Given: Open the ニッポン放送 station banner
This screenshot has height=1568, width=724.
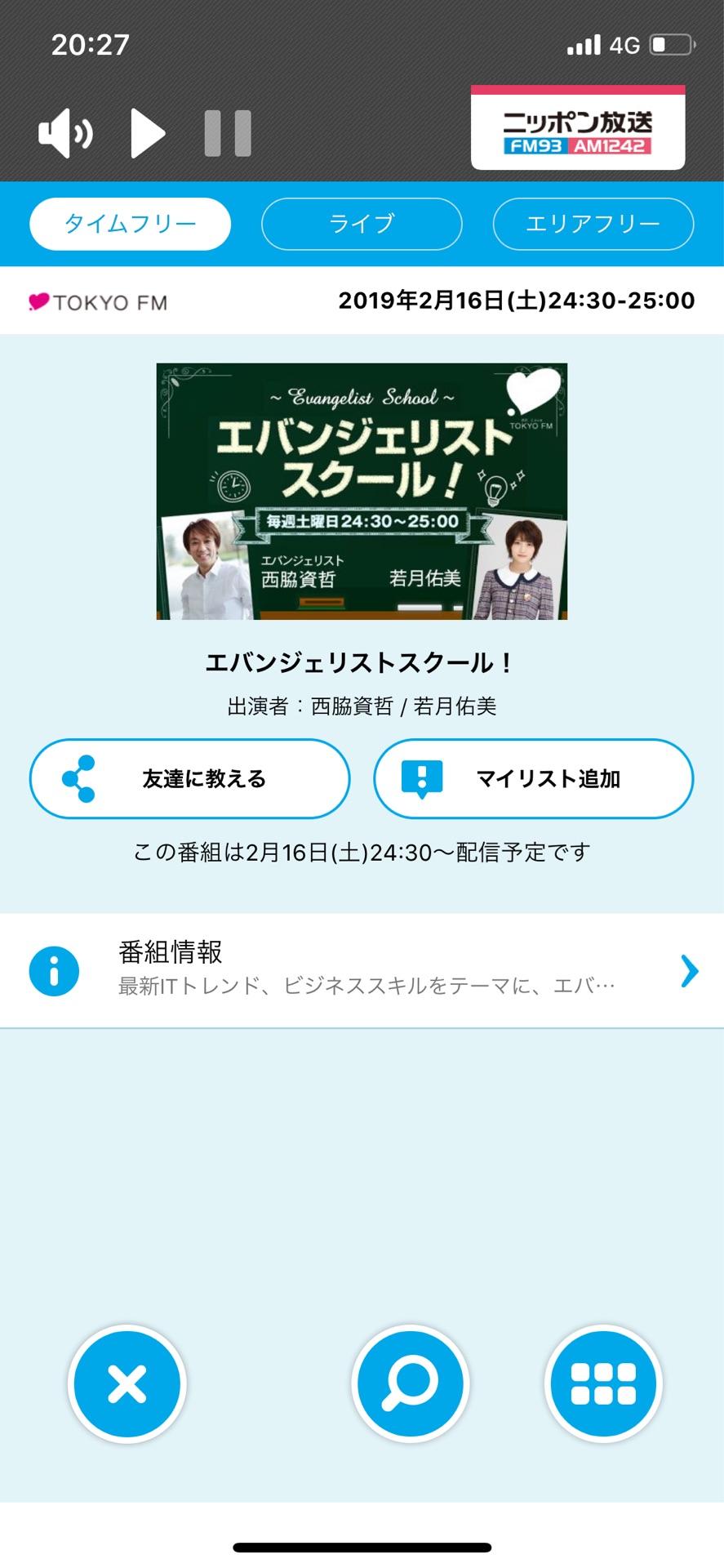Looking at the screenshot, I should click(578, 128).
